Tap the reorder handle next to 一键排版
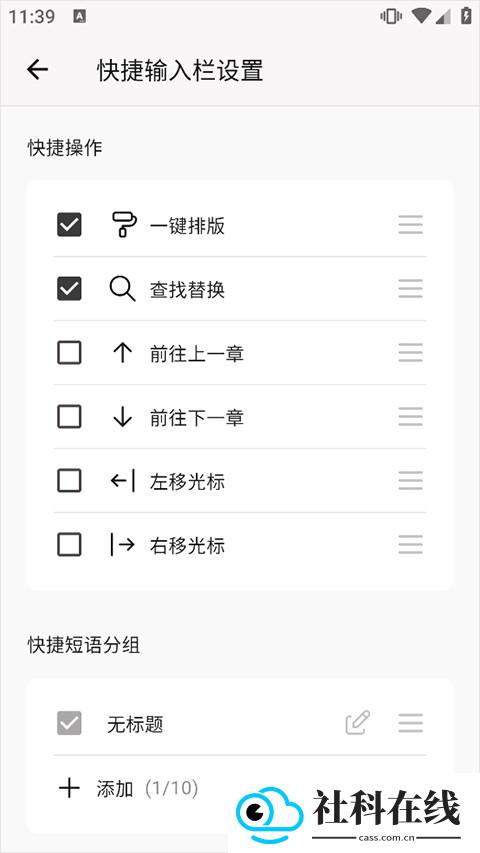The image size is (480, 853). [x=410, y=225]
